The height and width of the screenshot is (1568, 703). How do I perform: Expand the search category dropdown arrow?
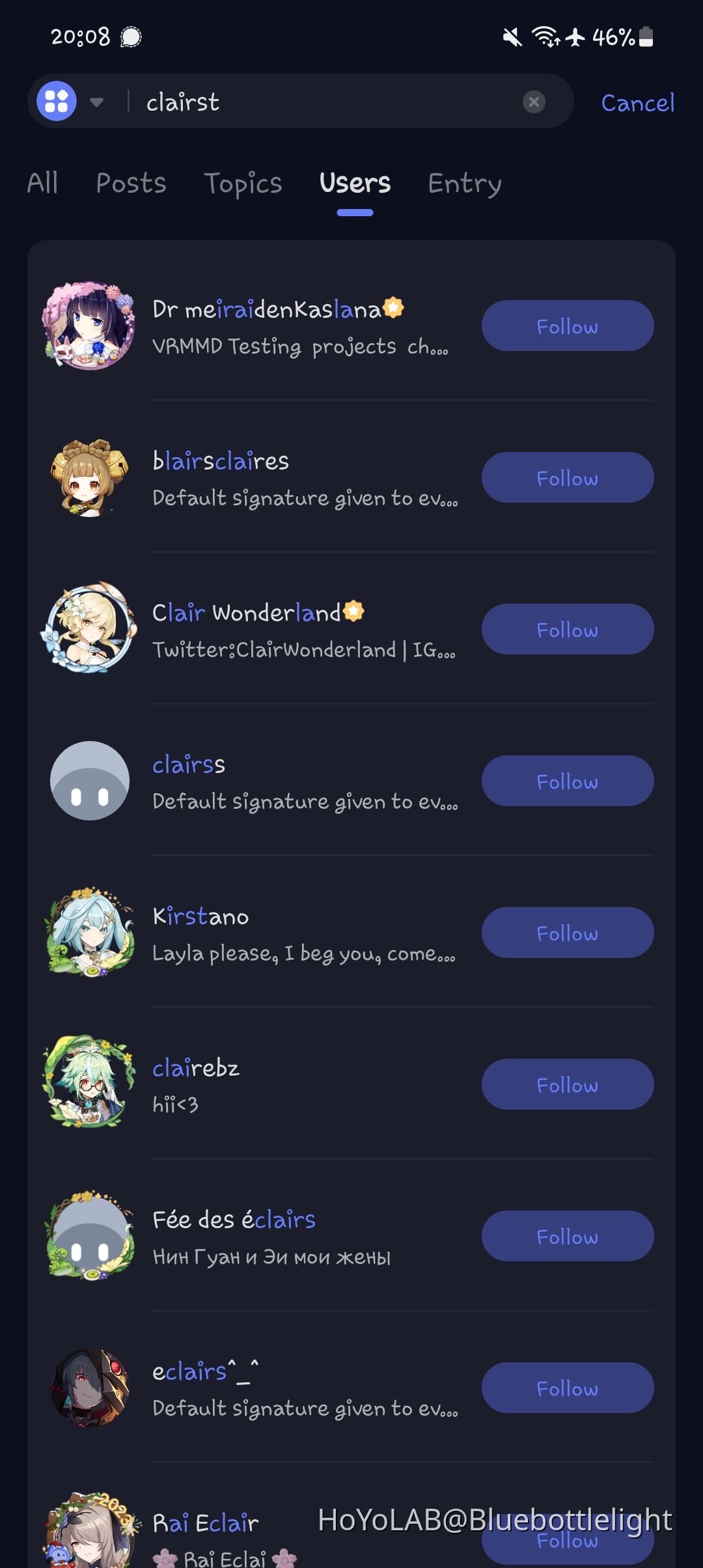coord(95,102)
